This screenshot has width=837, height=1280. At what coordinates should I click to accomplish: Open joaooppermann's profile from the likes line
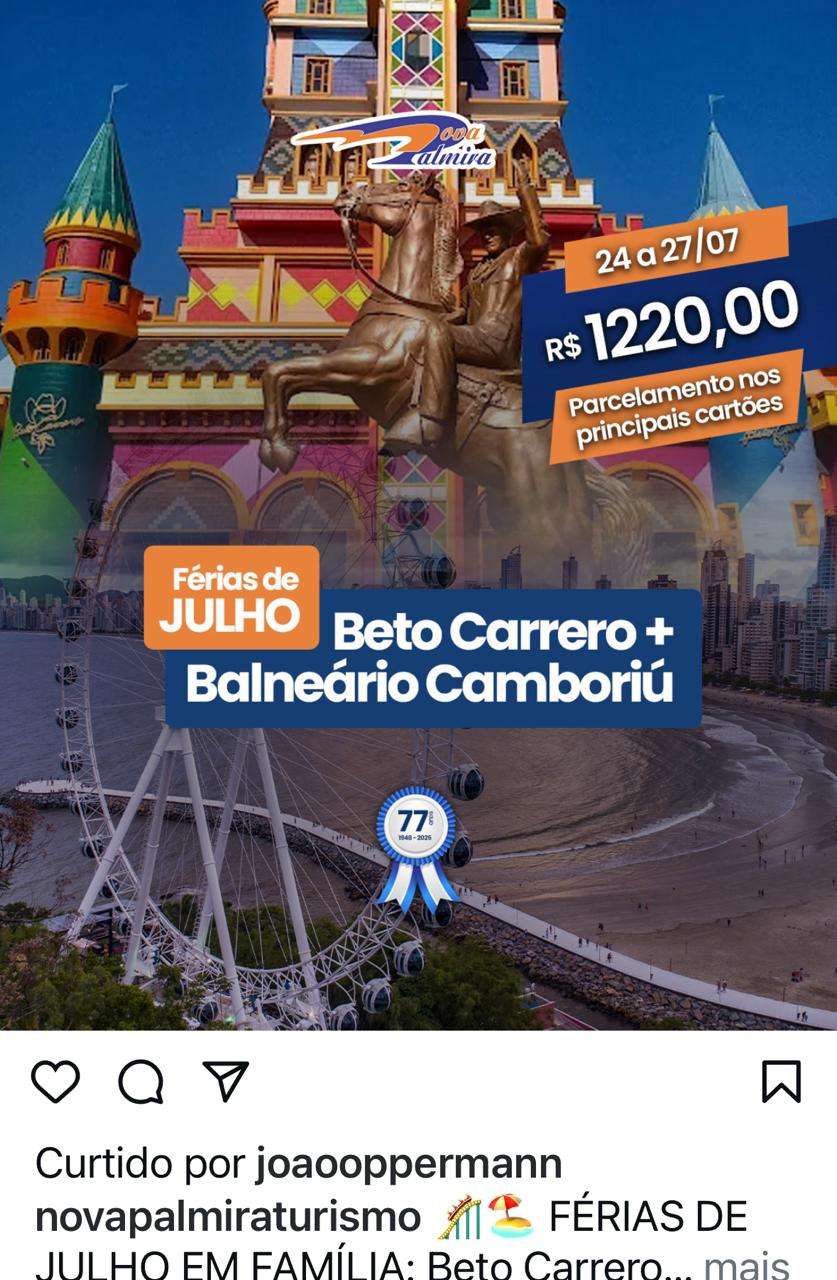tap(409, 1164)
